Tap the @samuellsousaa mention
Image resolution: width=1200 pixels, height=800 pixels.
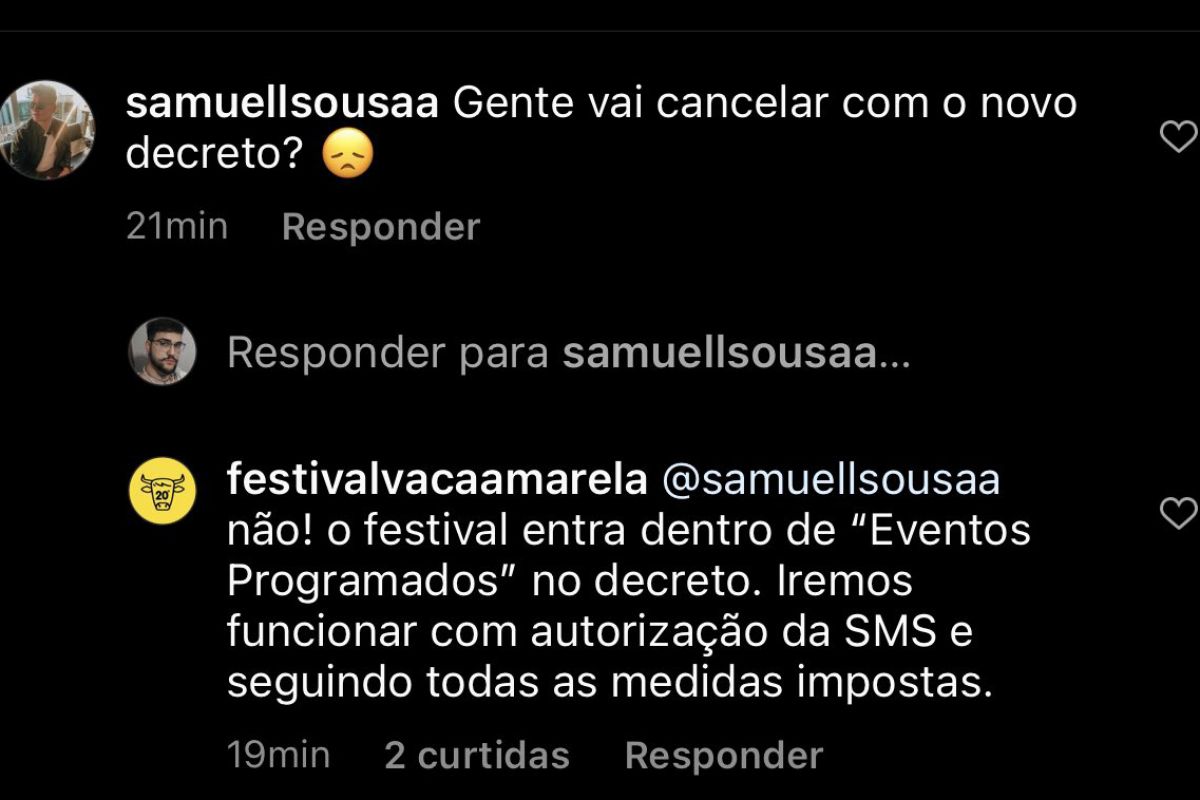pyautogui.click(x=831, y=480)
